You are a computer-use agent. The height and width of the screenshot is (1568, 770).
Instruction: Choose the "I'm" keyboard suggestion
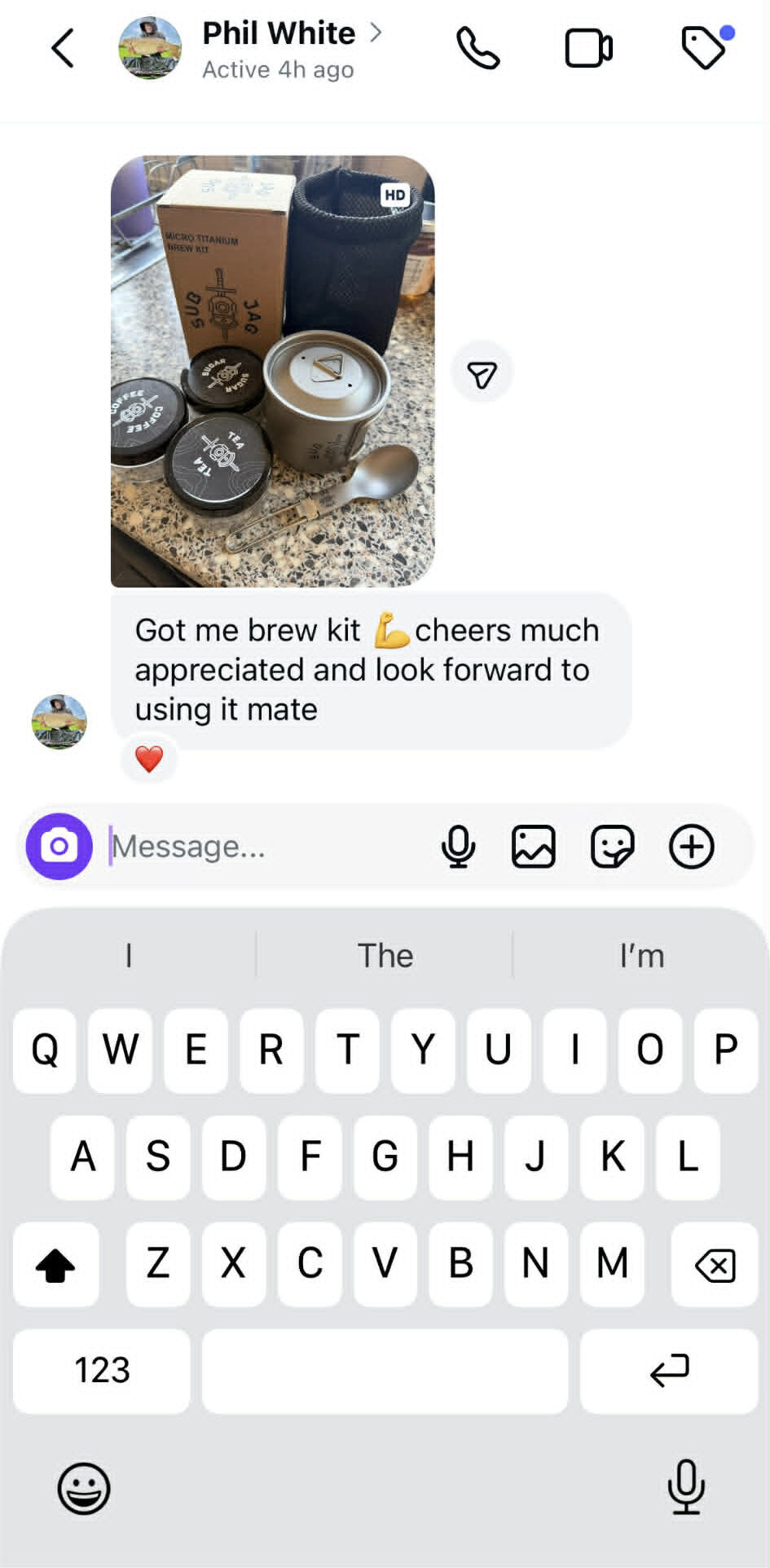(x=641, y=955)
